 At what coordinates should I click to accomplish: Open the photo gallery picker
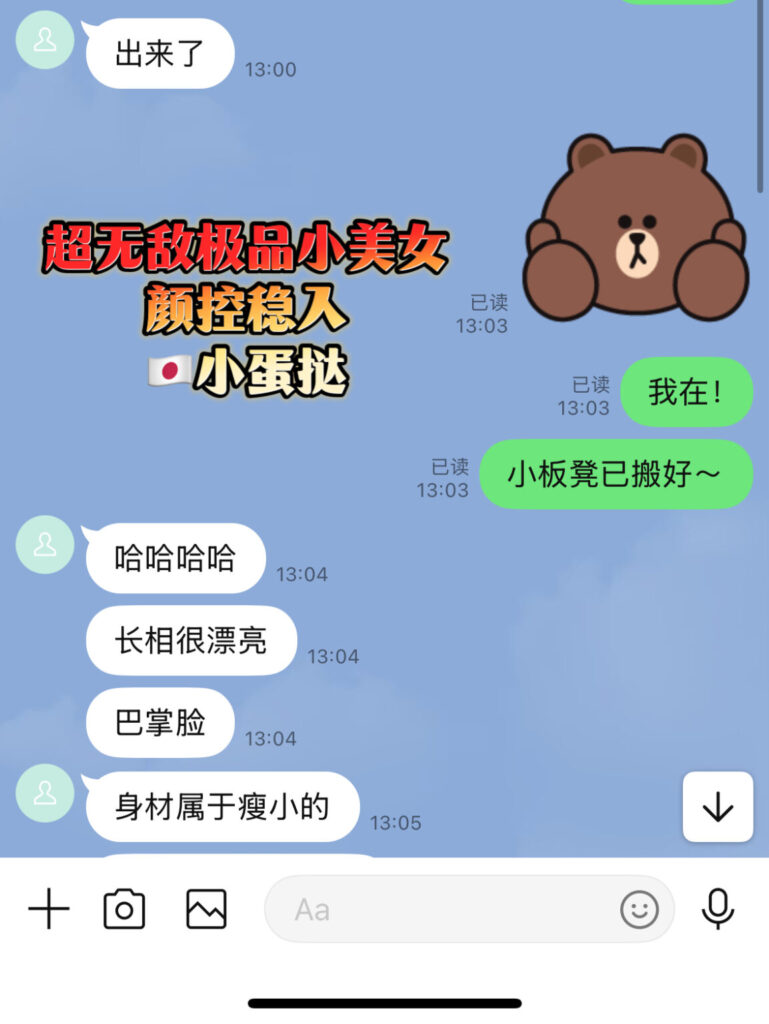point(206,909)
